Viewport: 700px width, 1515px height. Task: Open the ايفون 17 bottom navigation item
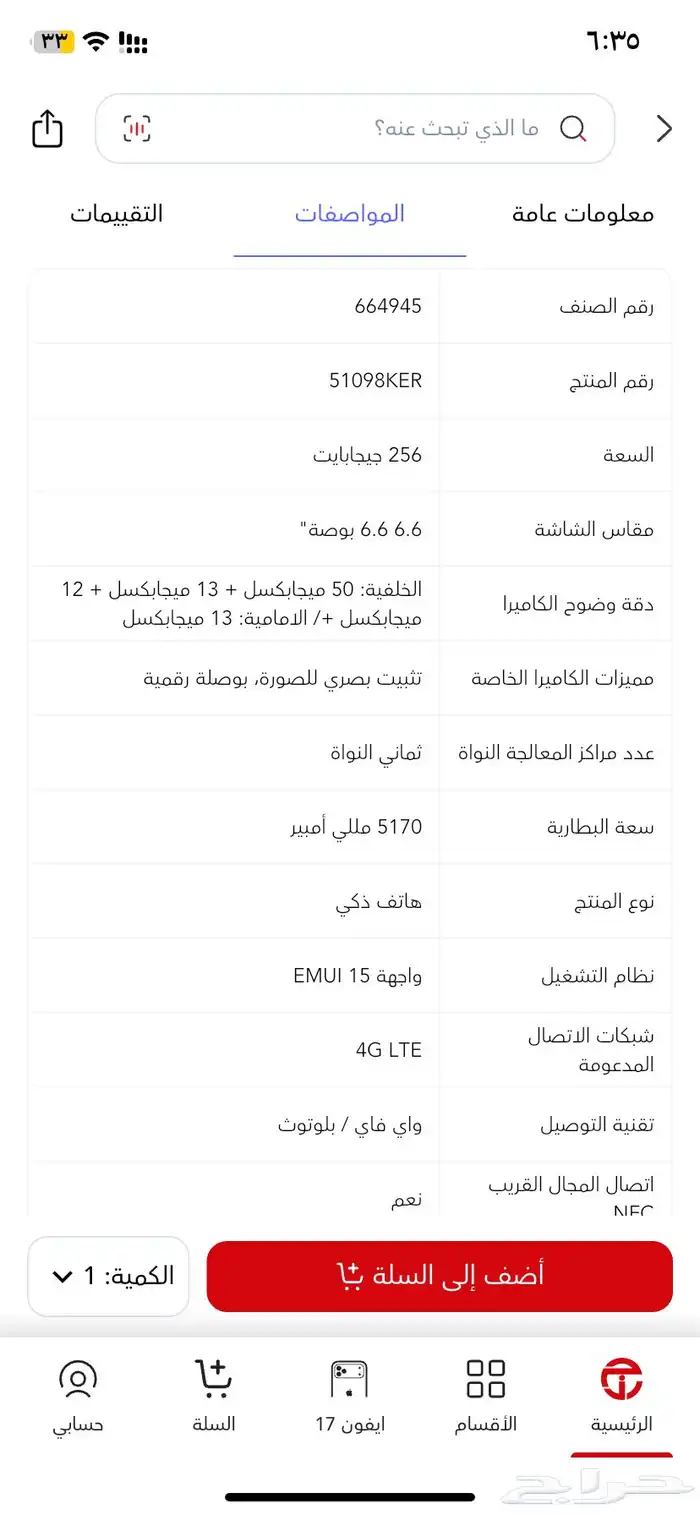pos(350,1397)
